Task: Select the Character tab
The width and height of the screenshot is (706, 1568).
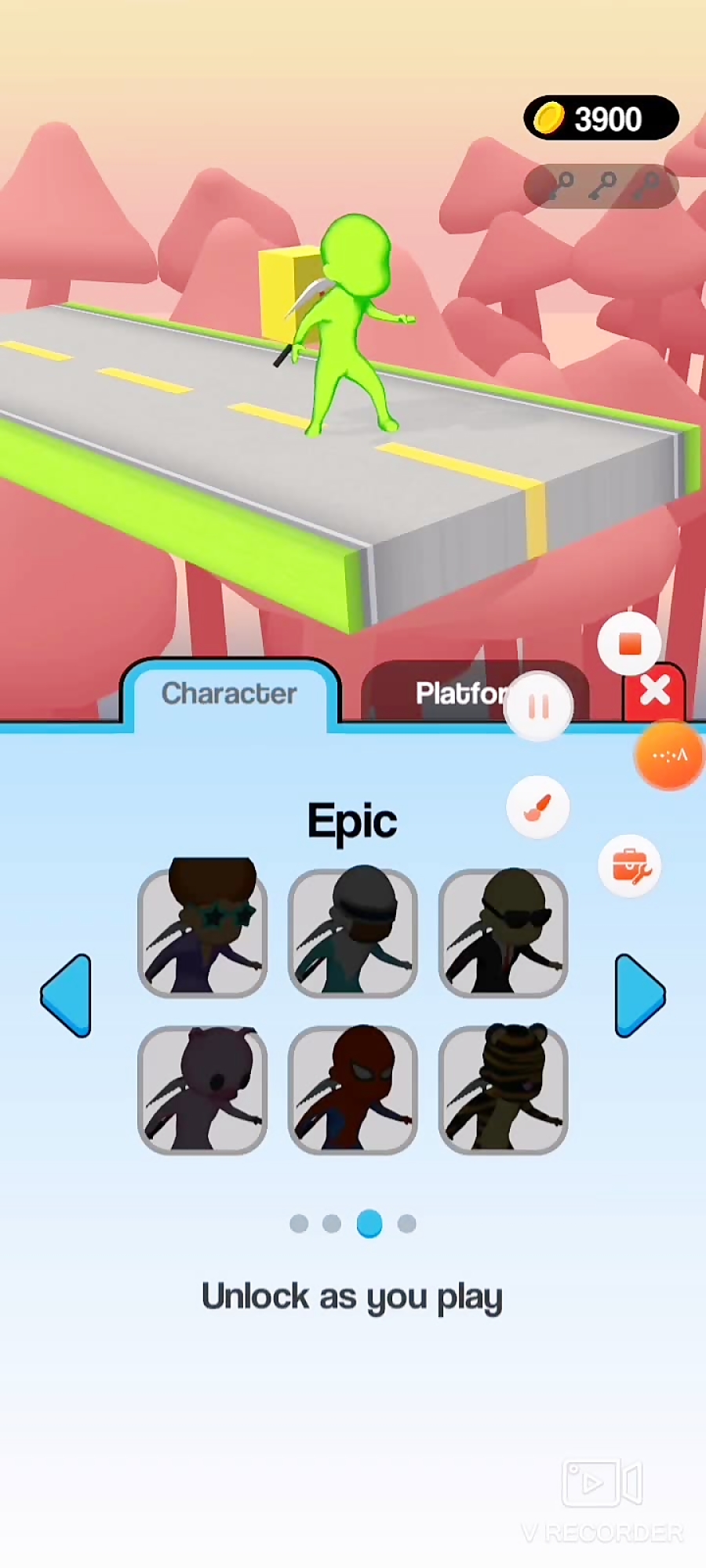Action: click(x=229, y=693)
